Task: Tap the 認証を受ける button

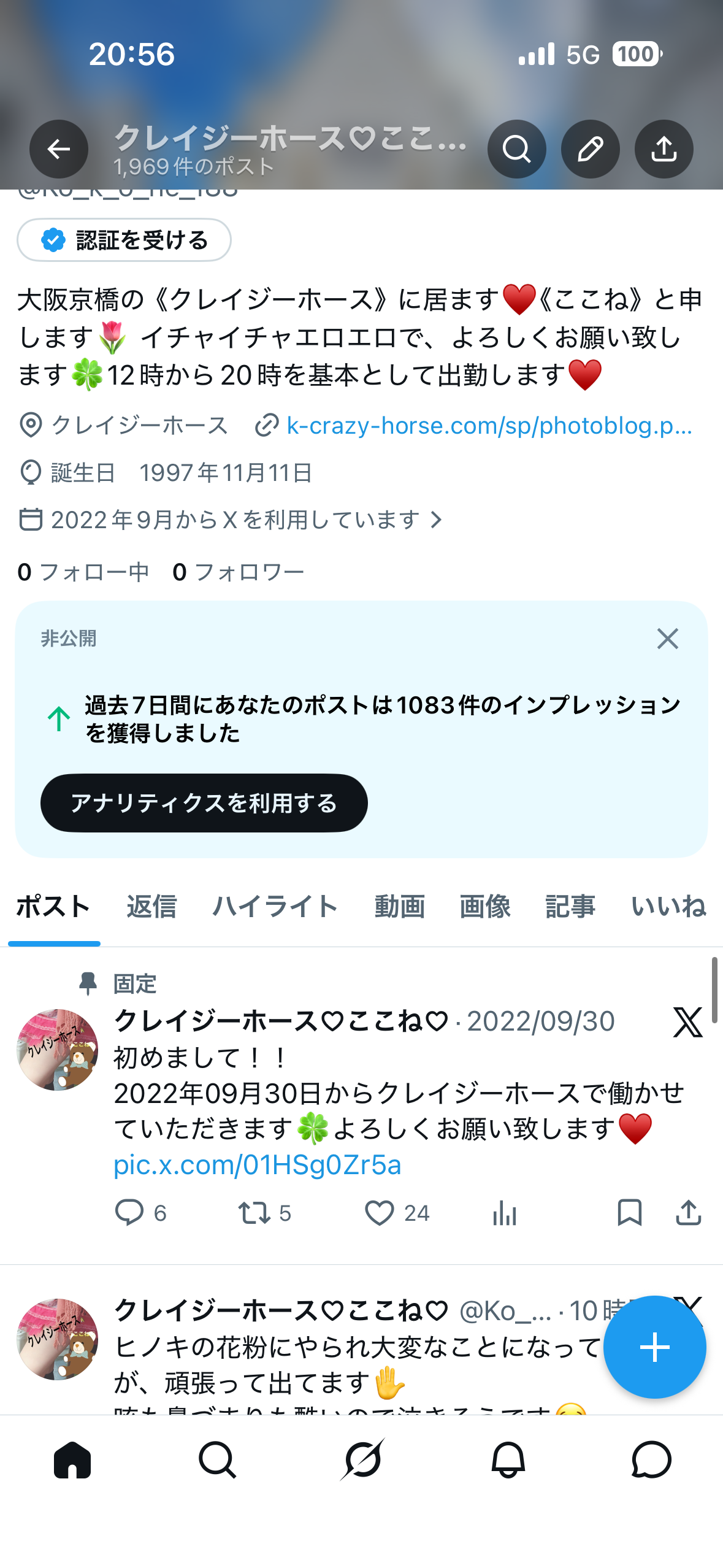Action: point(124,240)
